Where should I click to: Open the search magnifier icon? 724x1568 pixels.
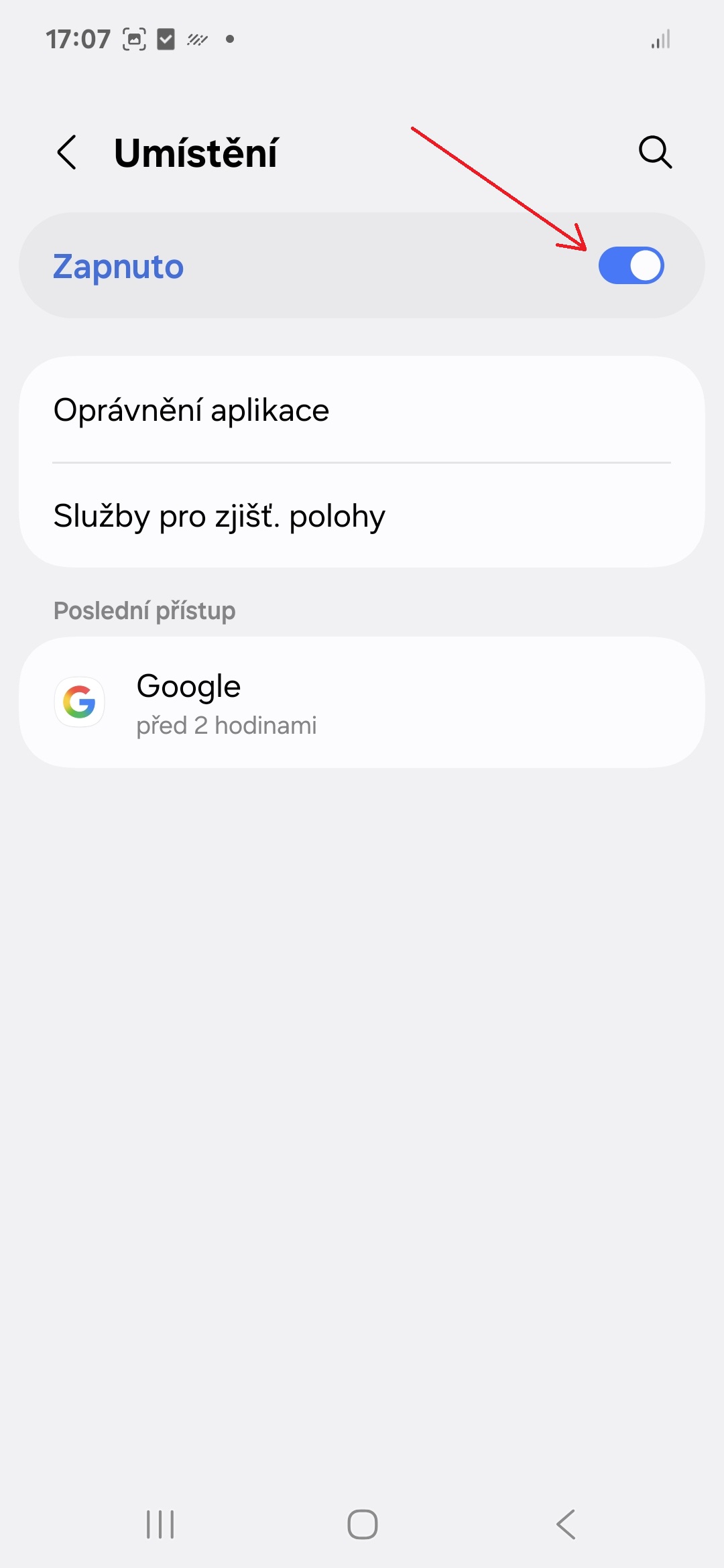655,152
